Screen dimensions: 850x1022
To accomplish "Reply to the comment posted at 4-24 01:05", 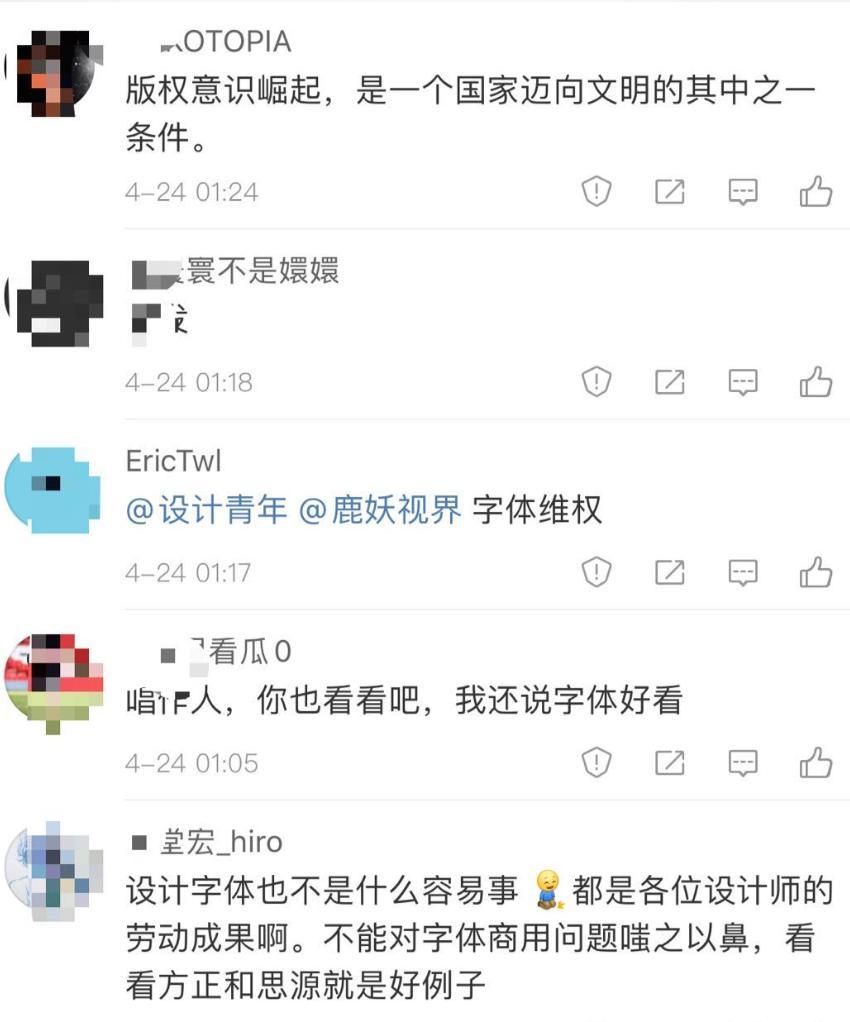I will tap(742, 763).
